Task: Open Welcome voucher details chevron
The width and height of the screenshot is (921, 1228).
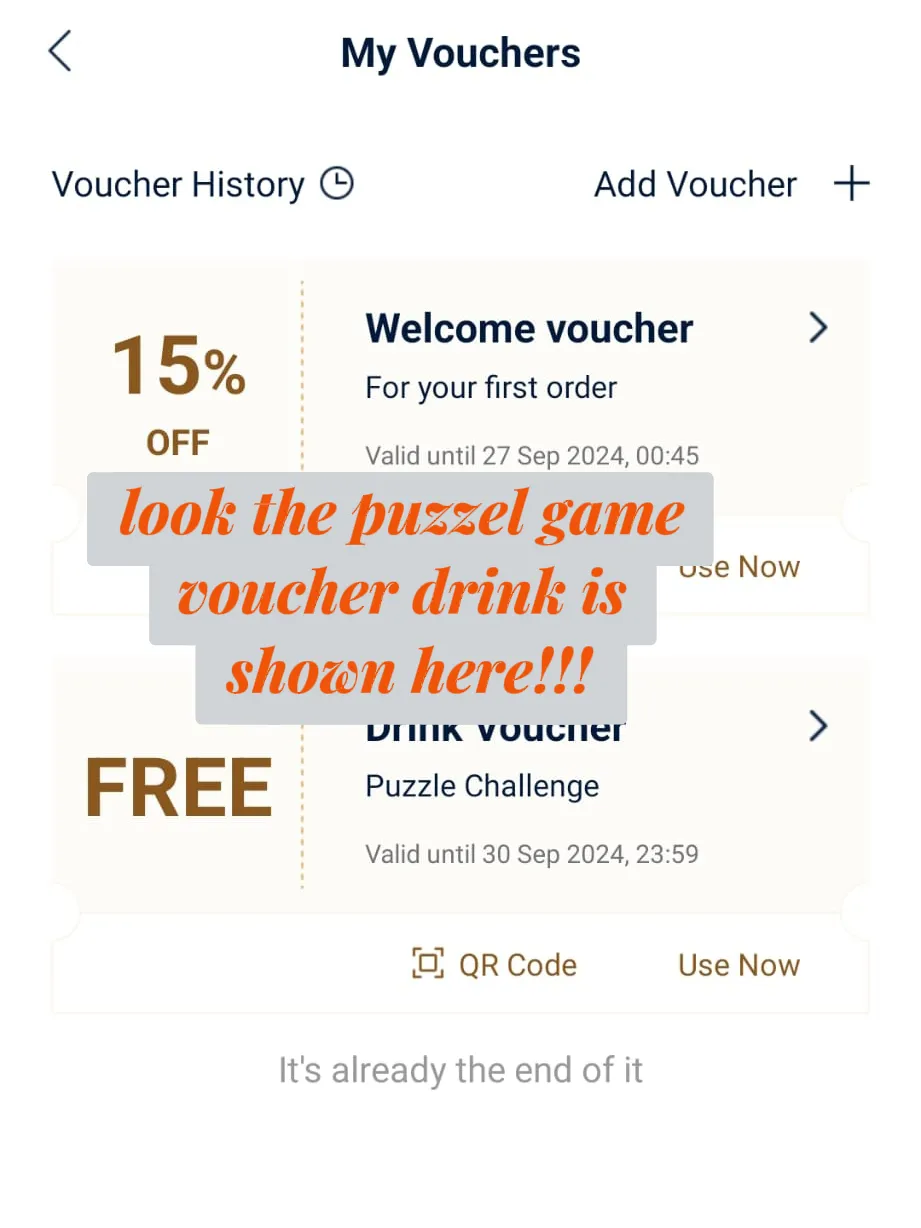Action: click(818, 328)
